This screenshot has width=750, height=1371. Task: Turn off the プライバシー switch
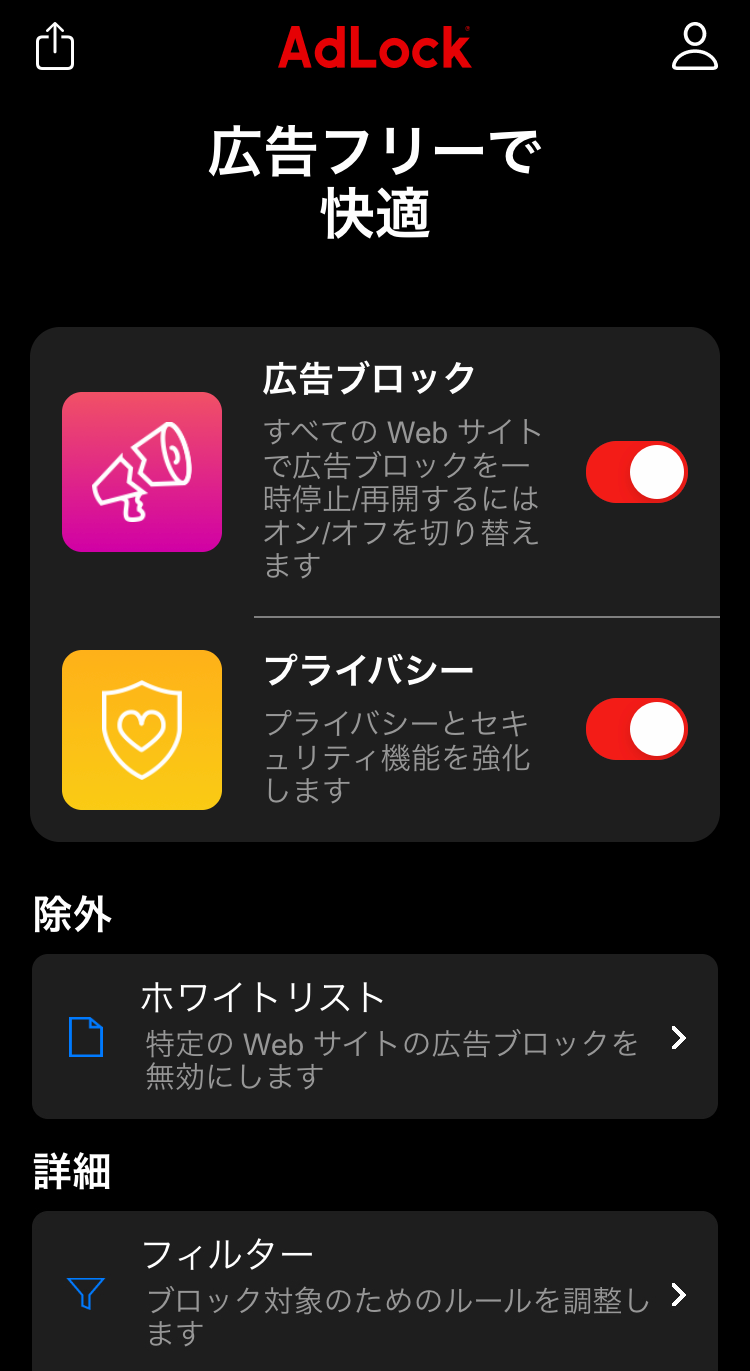coord(636,729)
